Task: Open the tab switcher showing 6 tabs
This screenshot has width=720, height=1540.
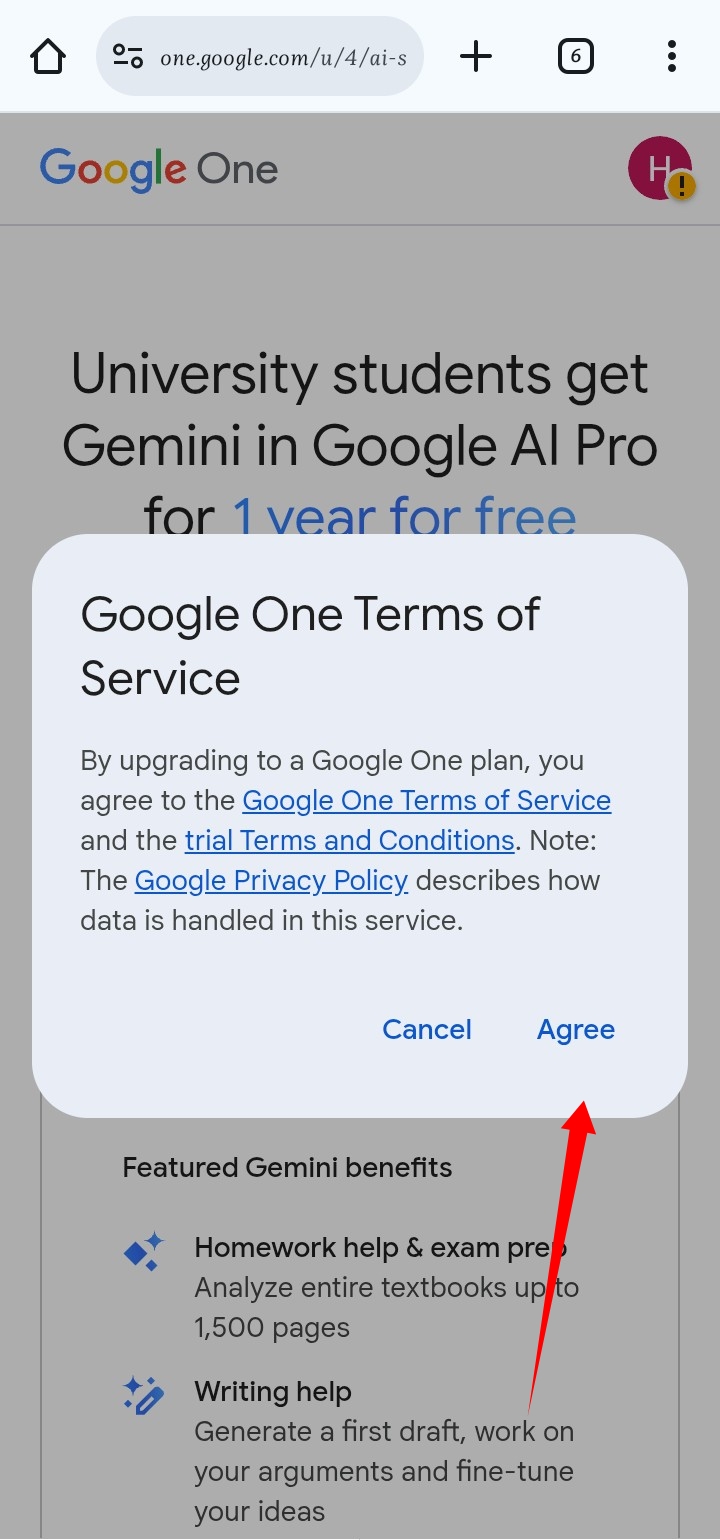Action: point(575,56)
